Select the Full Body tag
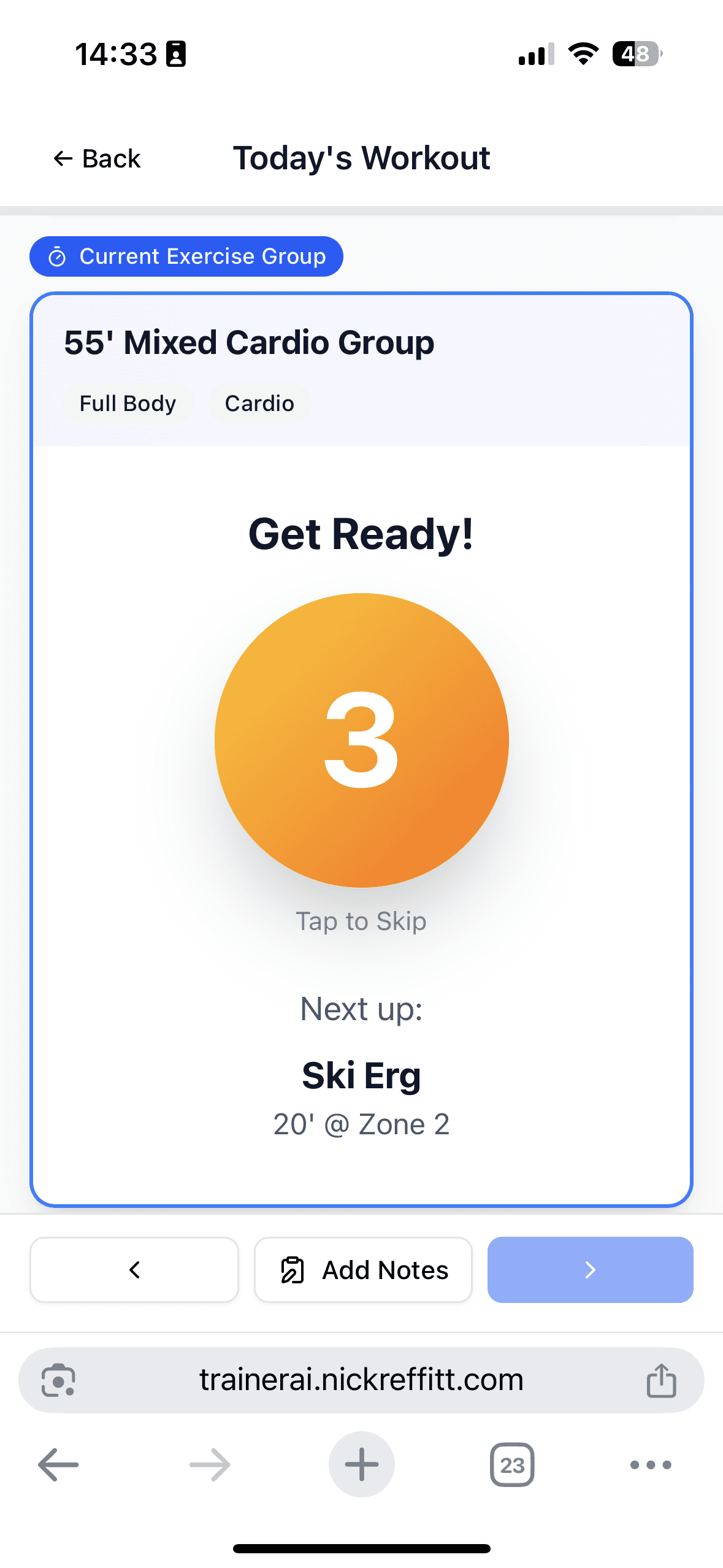This screenshot has width=723, height=1568. [128, 403]
